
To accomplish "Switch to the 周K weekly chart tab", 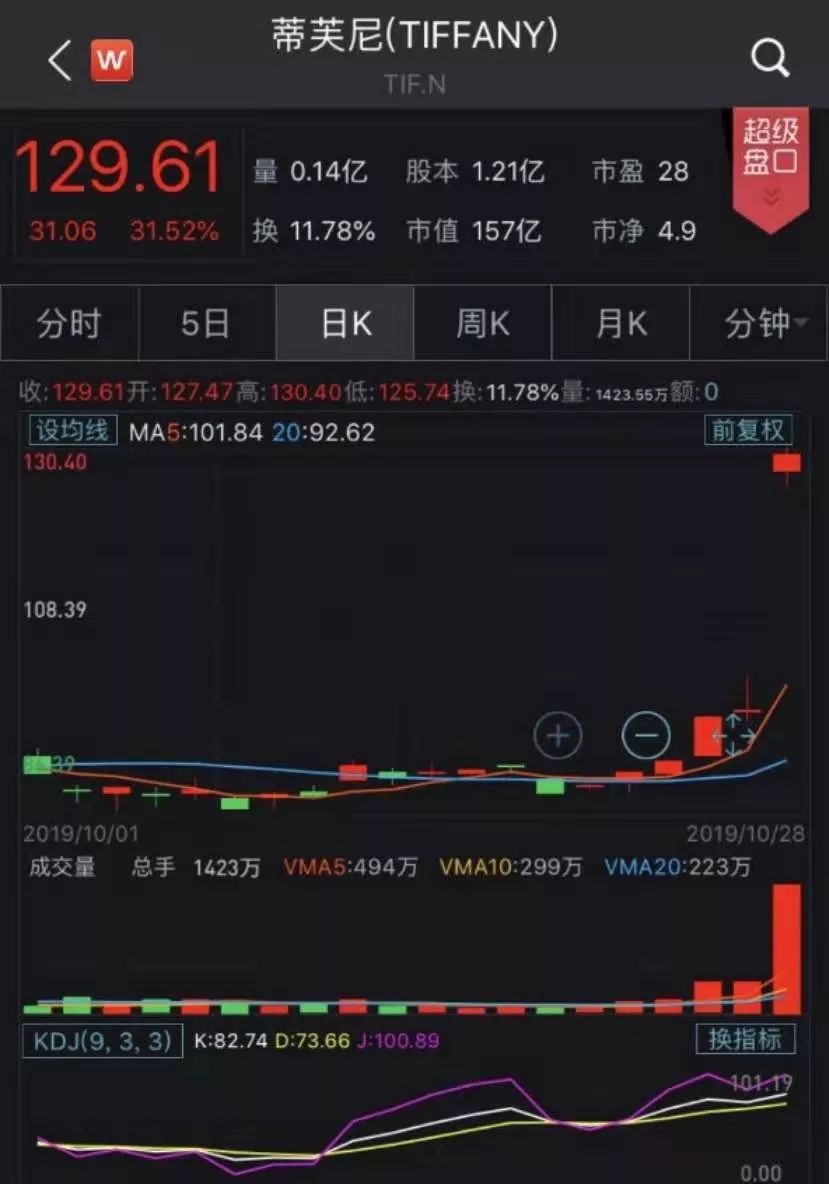I will pyautogui.click(x=483, y=323).
